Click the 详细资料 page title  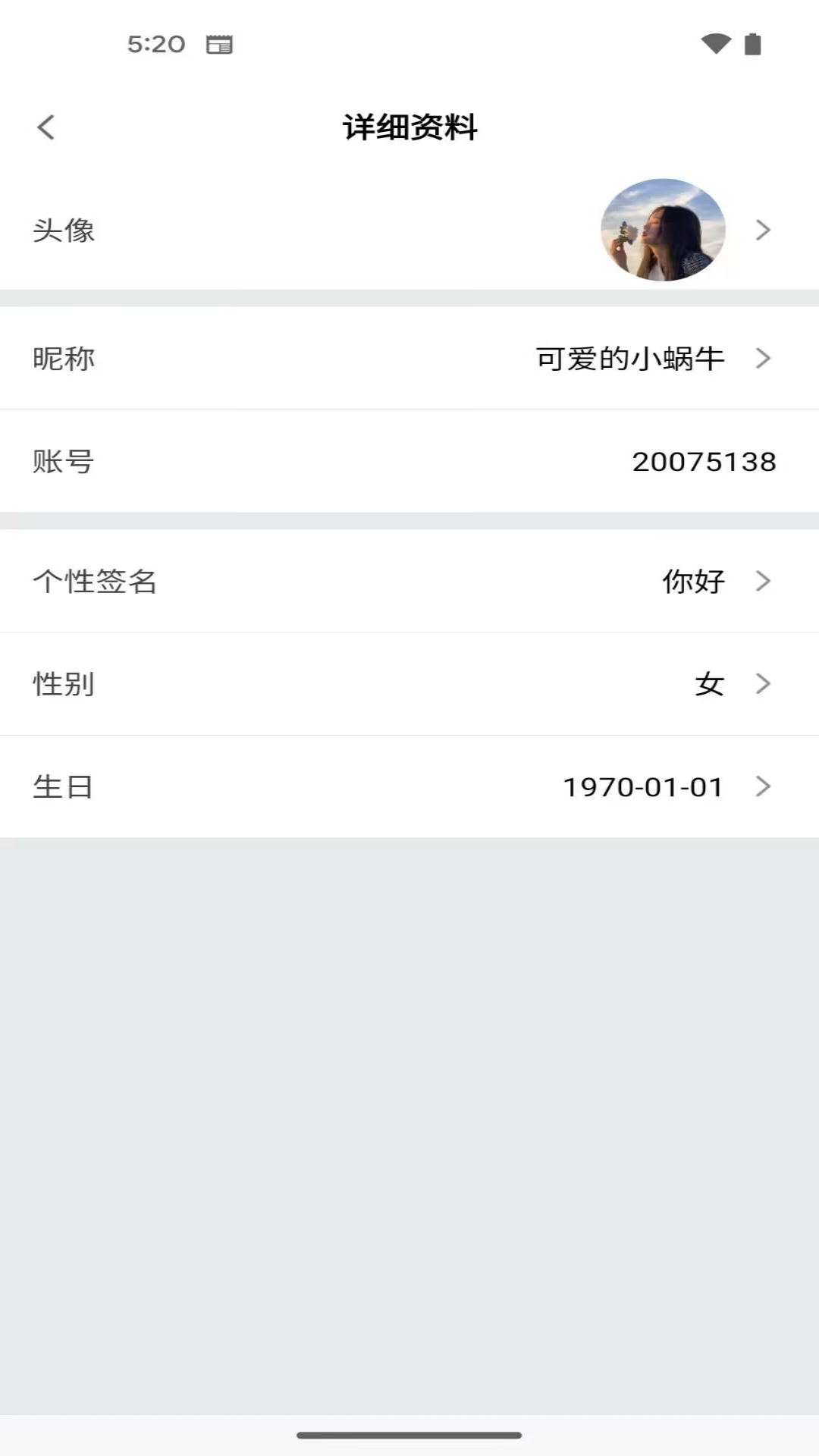(409, 127)
